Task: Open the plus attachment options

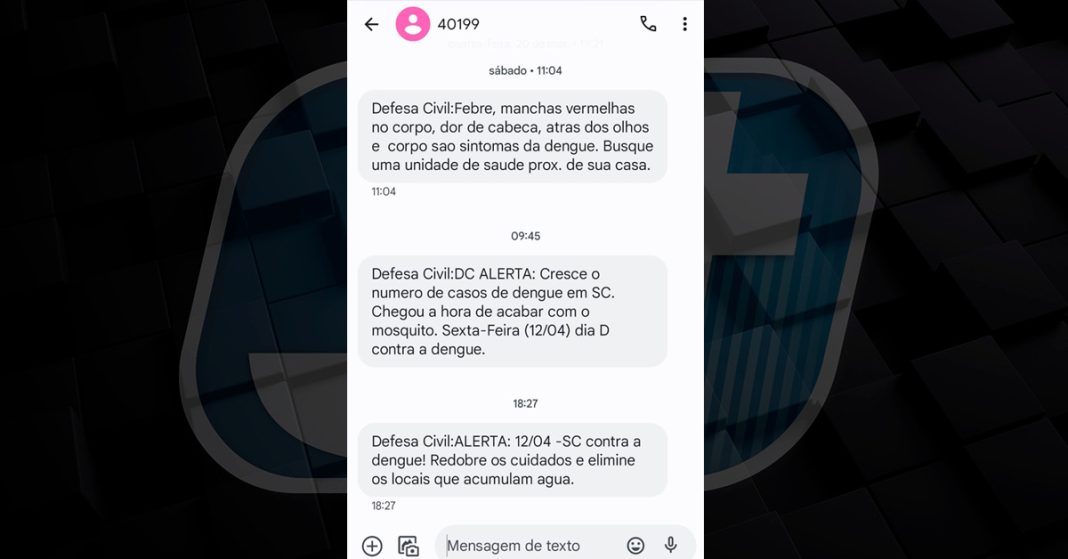Action: [x=372, y=546]
